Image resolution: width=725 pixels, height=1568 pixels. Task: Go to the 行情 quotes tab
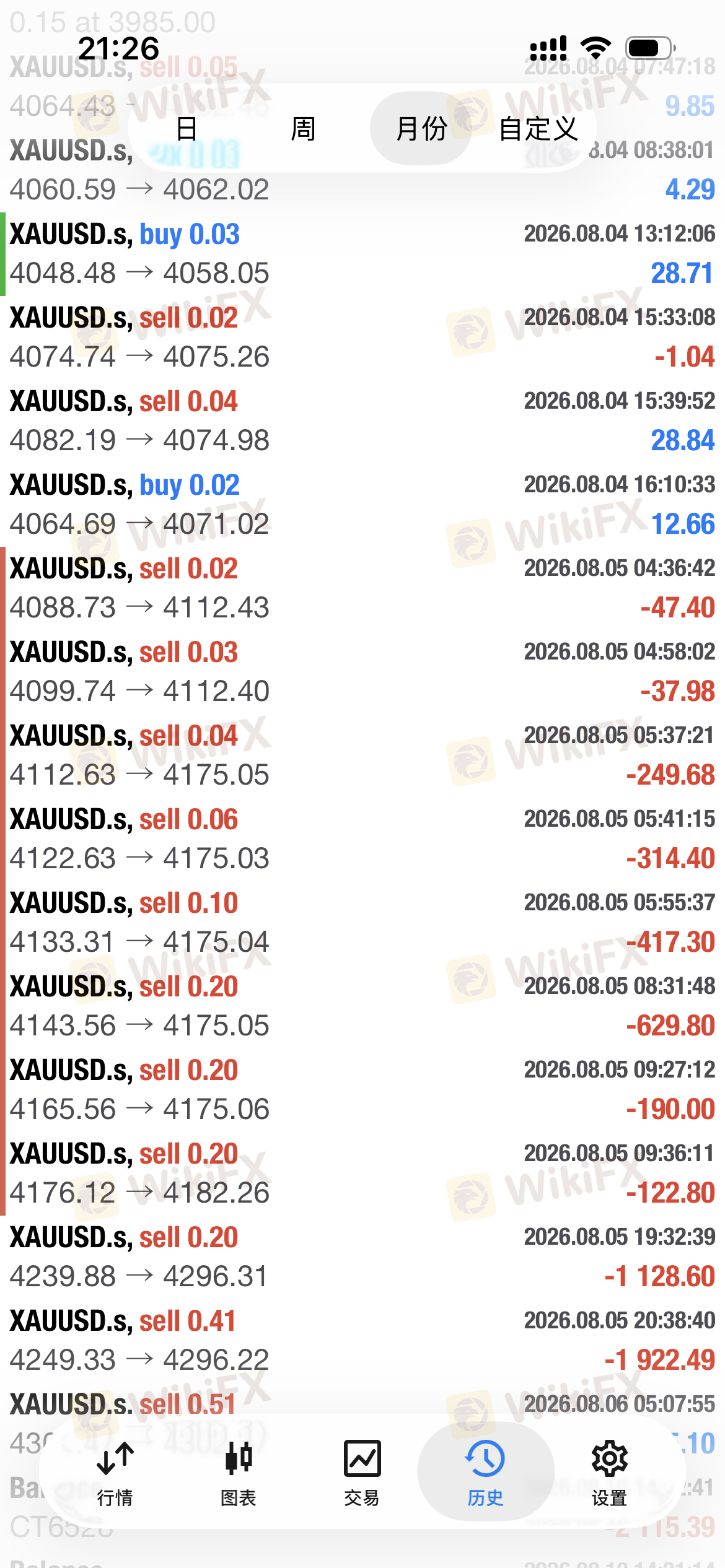click(115, 1474)
